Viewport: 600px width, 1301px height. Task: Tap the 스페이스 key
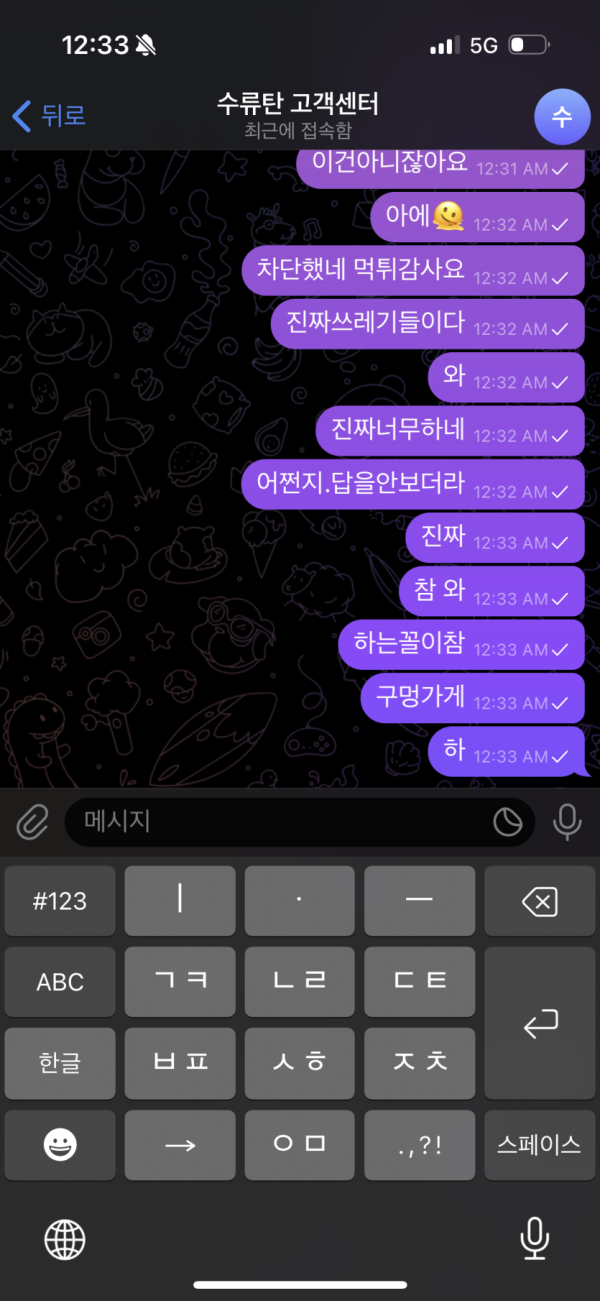pos(540,1145)
